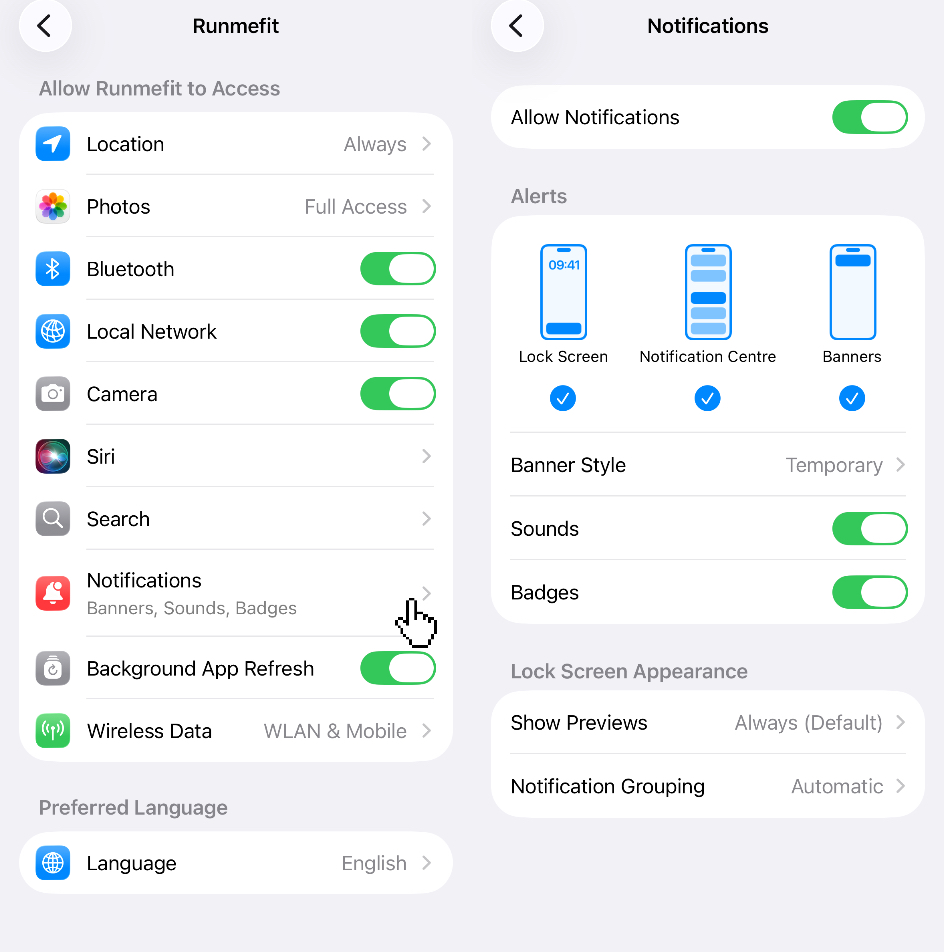This screenshot has width=944, height=952.
Task: Turn off Bluetooth access
Action: (398, 269)
